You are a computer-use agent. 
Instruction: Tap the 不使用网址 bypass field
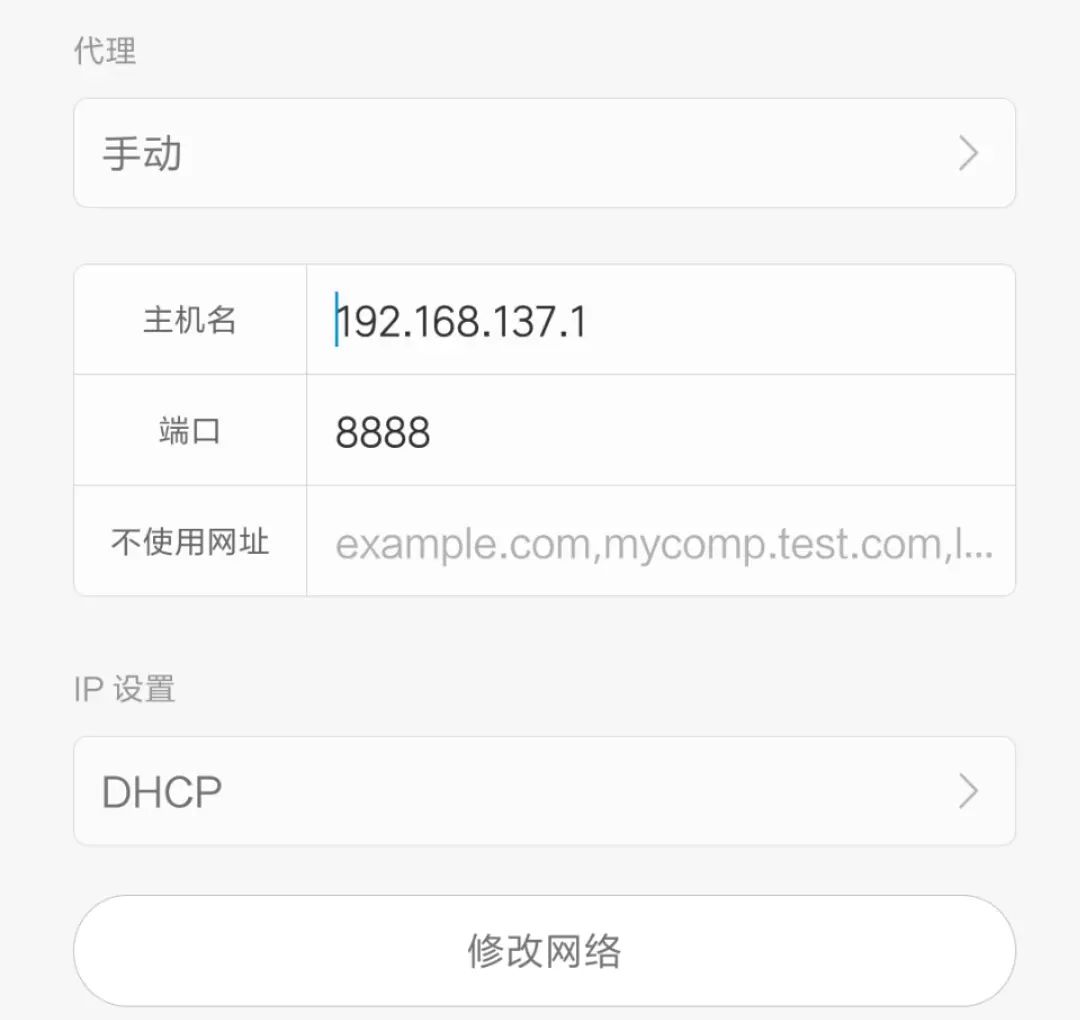(x=660, y=543)
